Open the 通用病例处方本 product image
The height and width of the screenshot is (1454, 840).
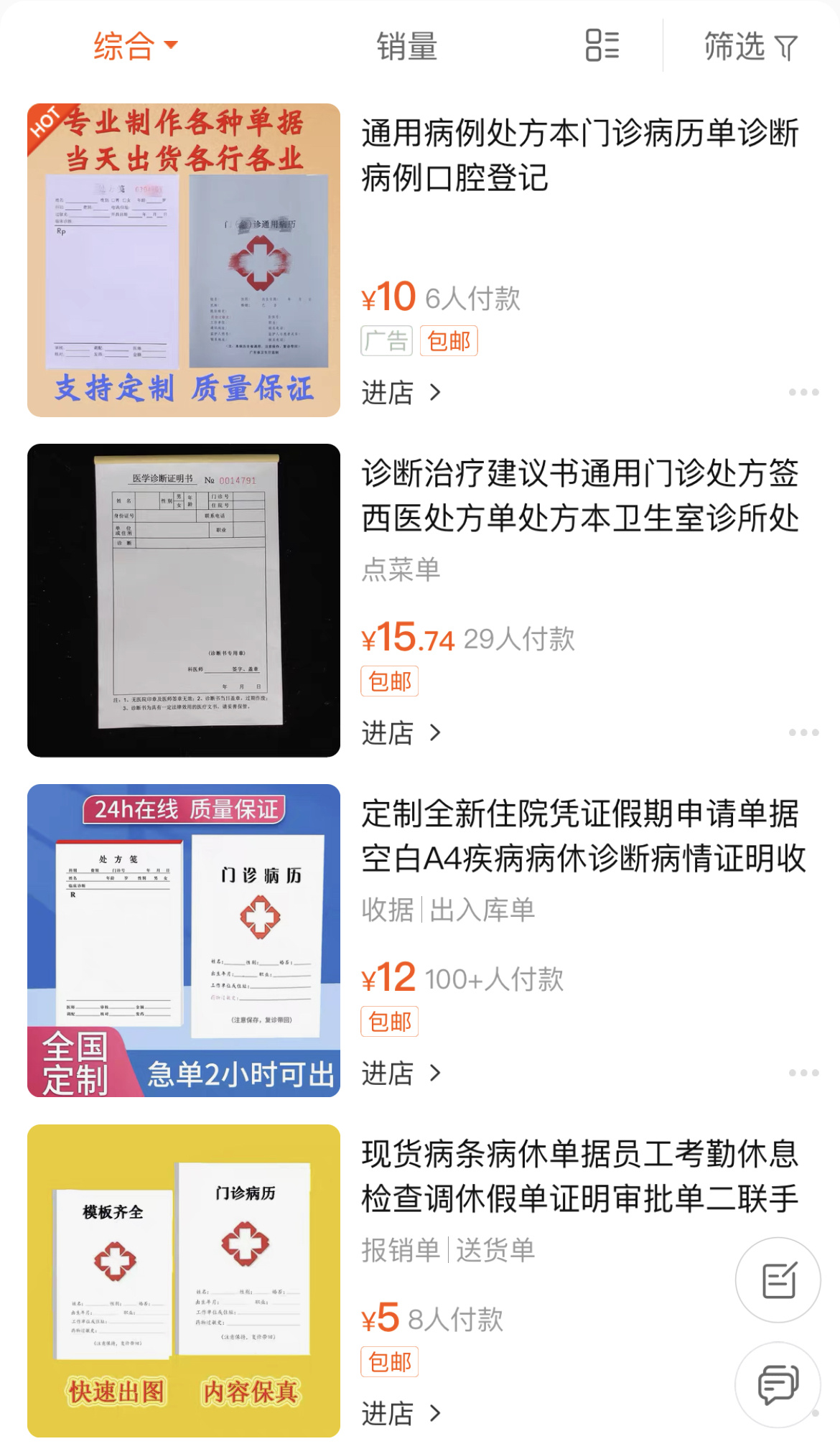(x=184, y=260)
